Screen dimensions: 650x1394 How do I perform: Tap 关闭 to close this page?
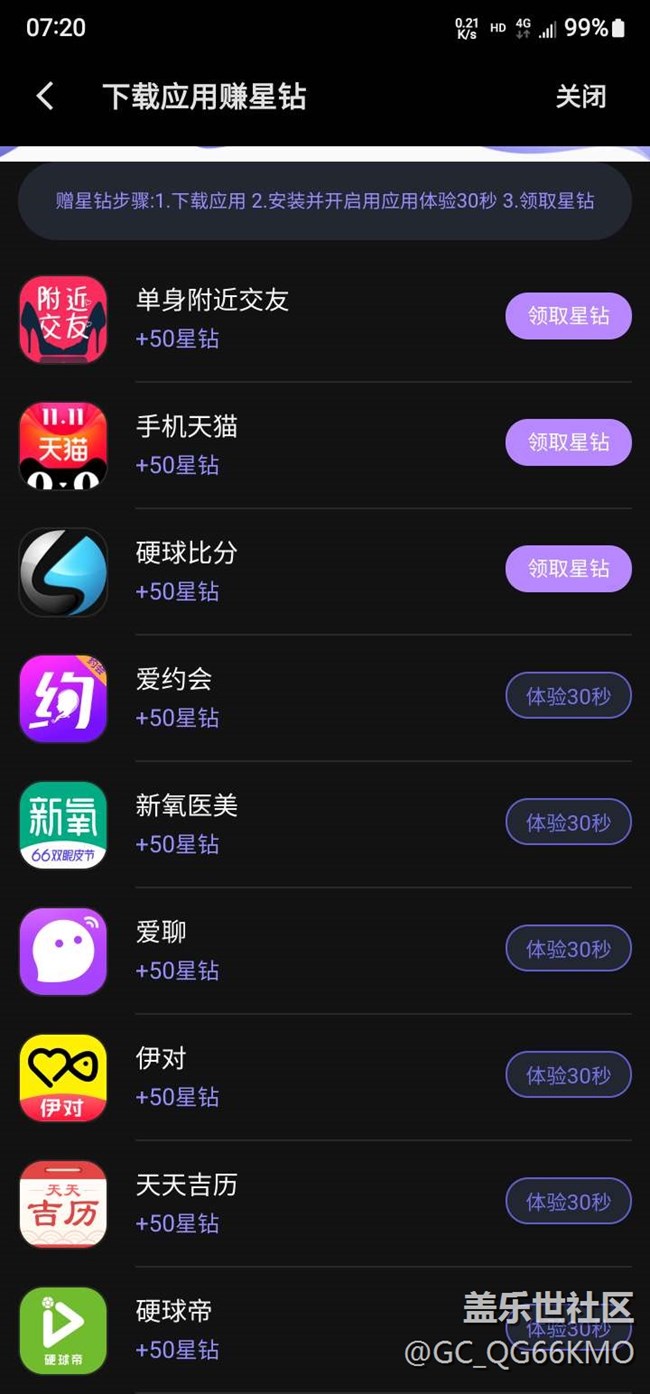tap(580, 97)
